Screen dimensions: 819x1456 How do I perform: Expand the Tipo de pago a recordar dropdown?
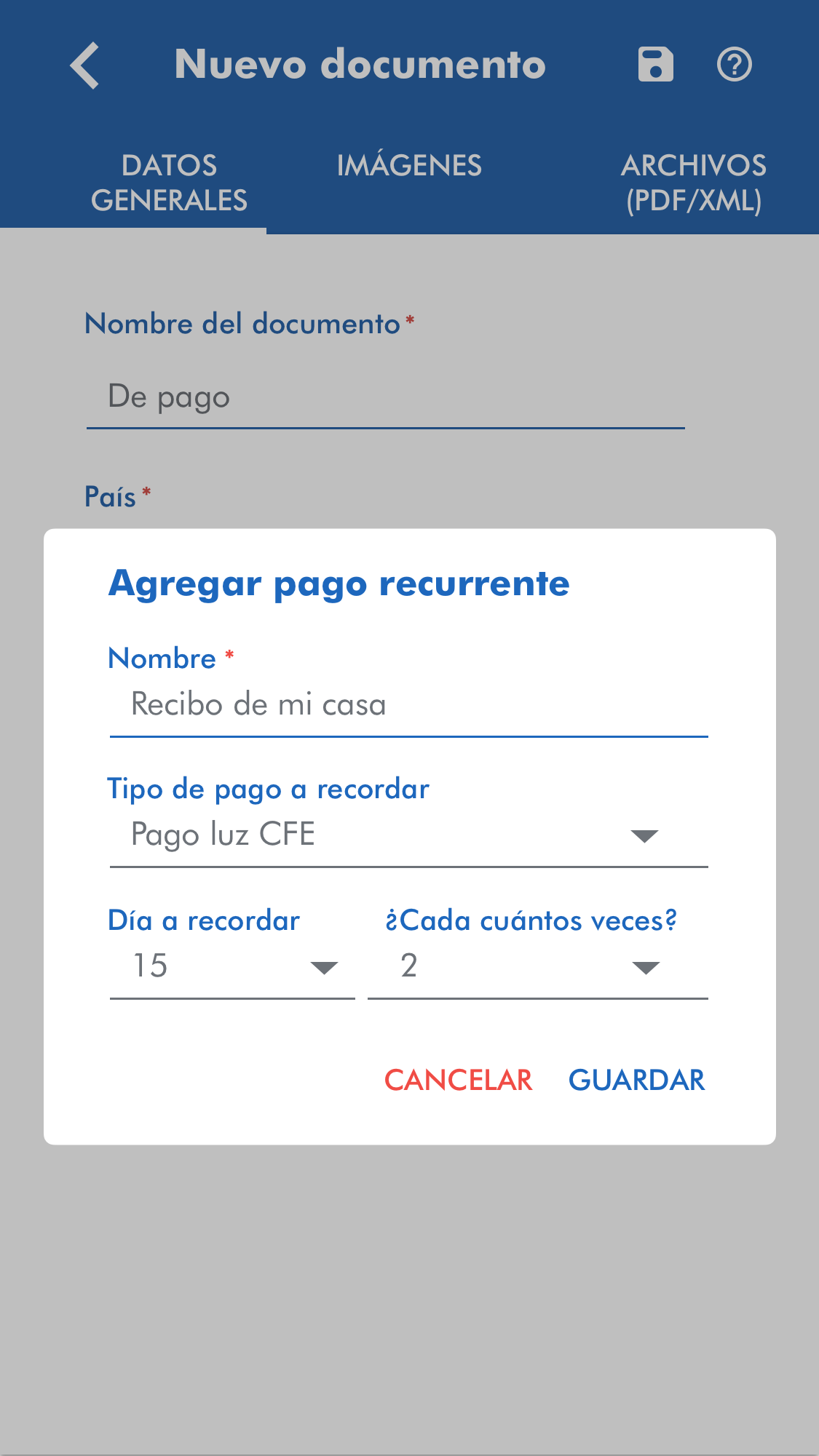(x=408, y=835)
